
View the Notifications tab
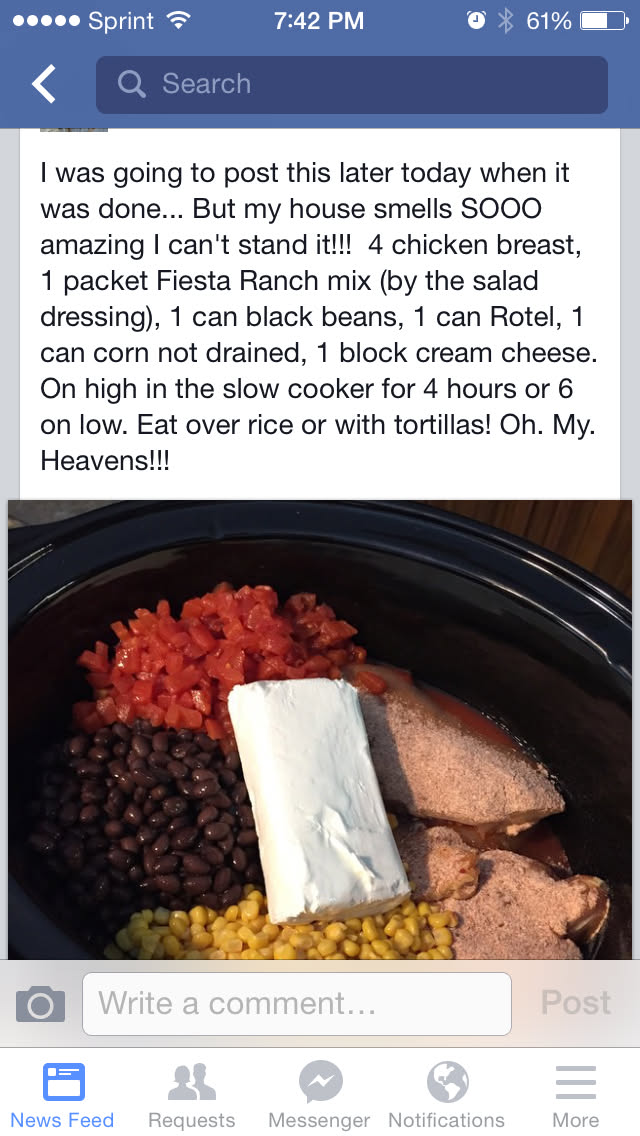[447, 1096]
